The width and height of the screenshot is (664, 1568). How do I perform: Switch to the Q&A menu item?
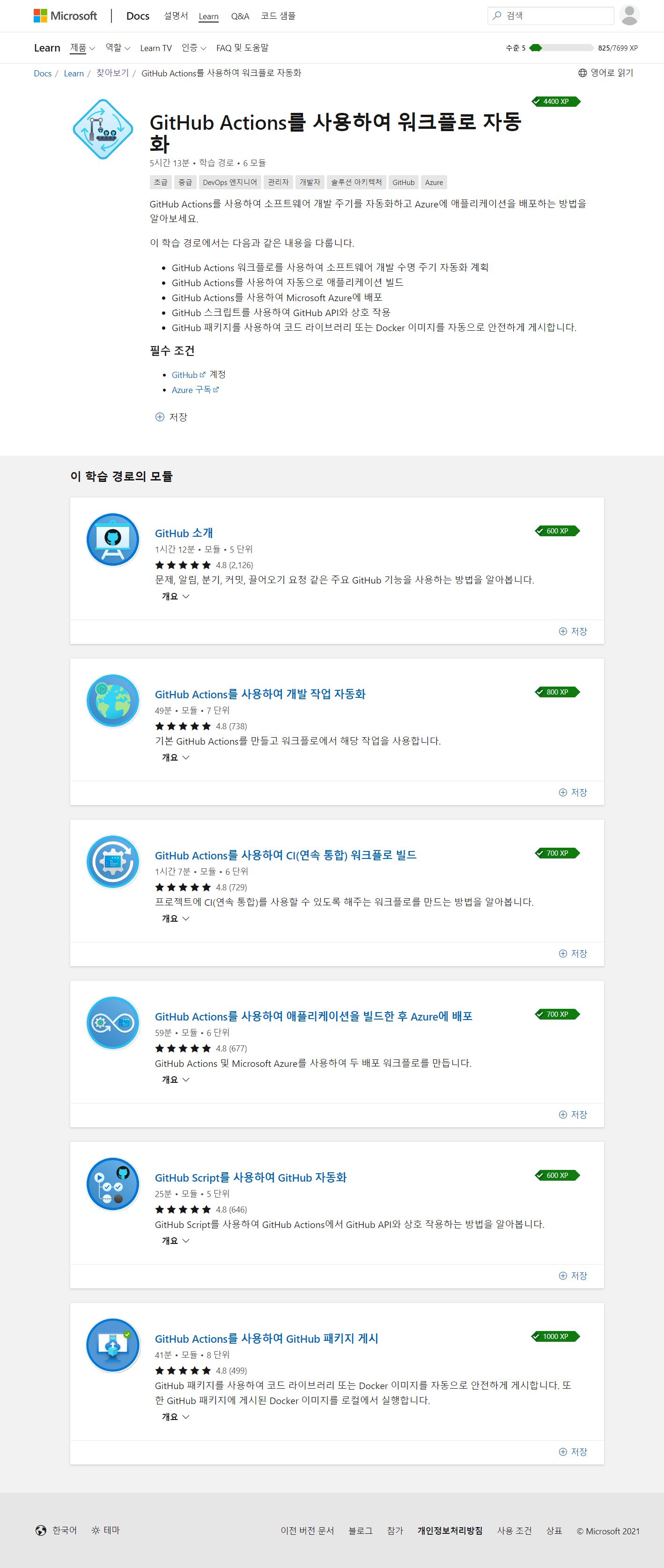[x=240, y=16]
